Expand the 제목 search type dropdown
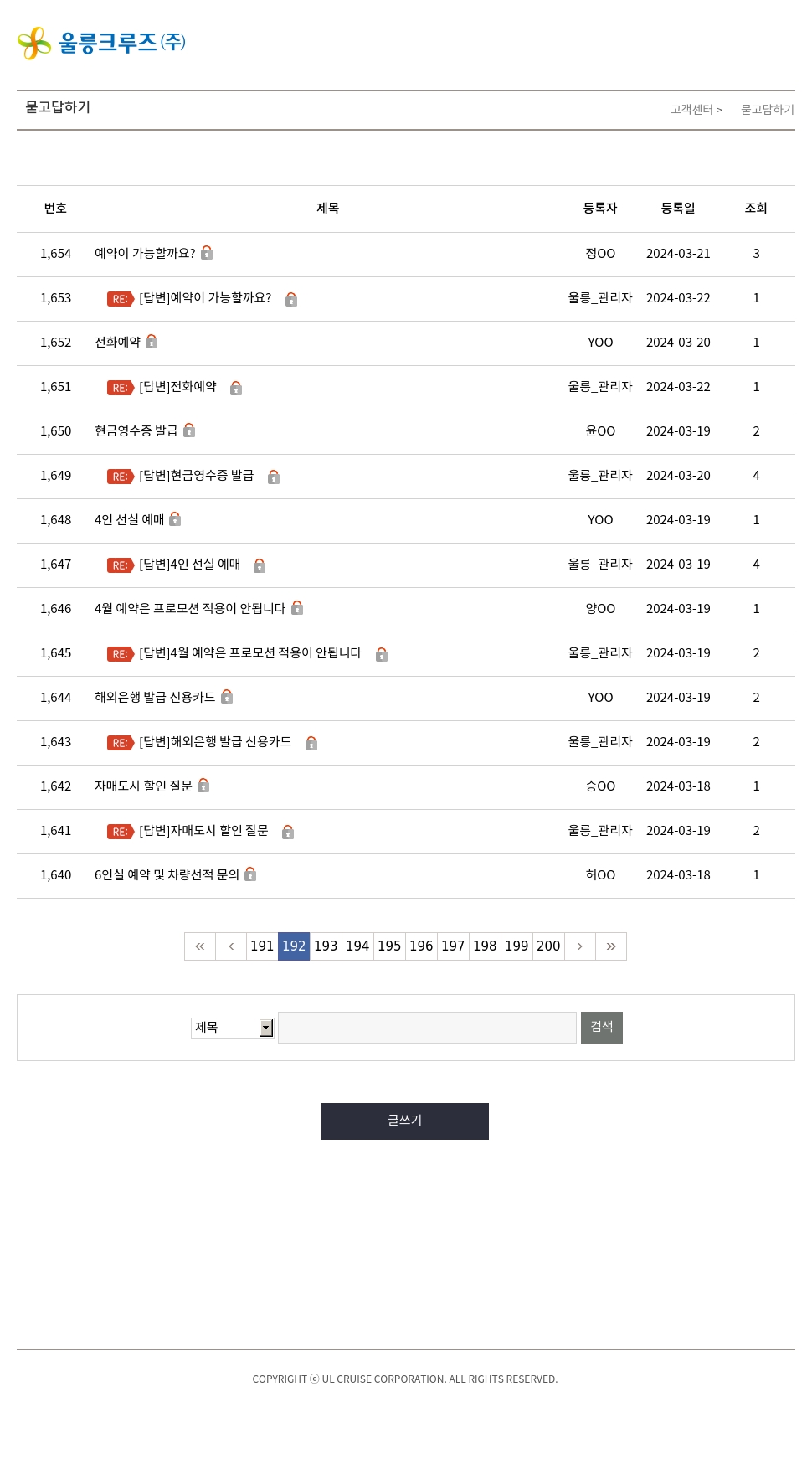812x1459 pixels. (x=232, y=1028)
